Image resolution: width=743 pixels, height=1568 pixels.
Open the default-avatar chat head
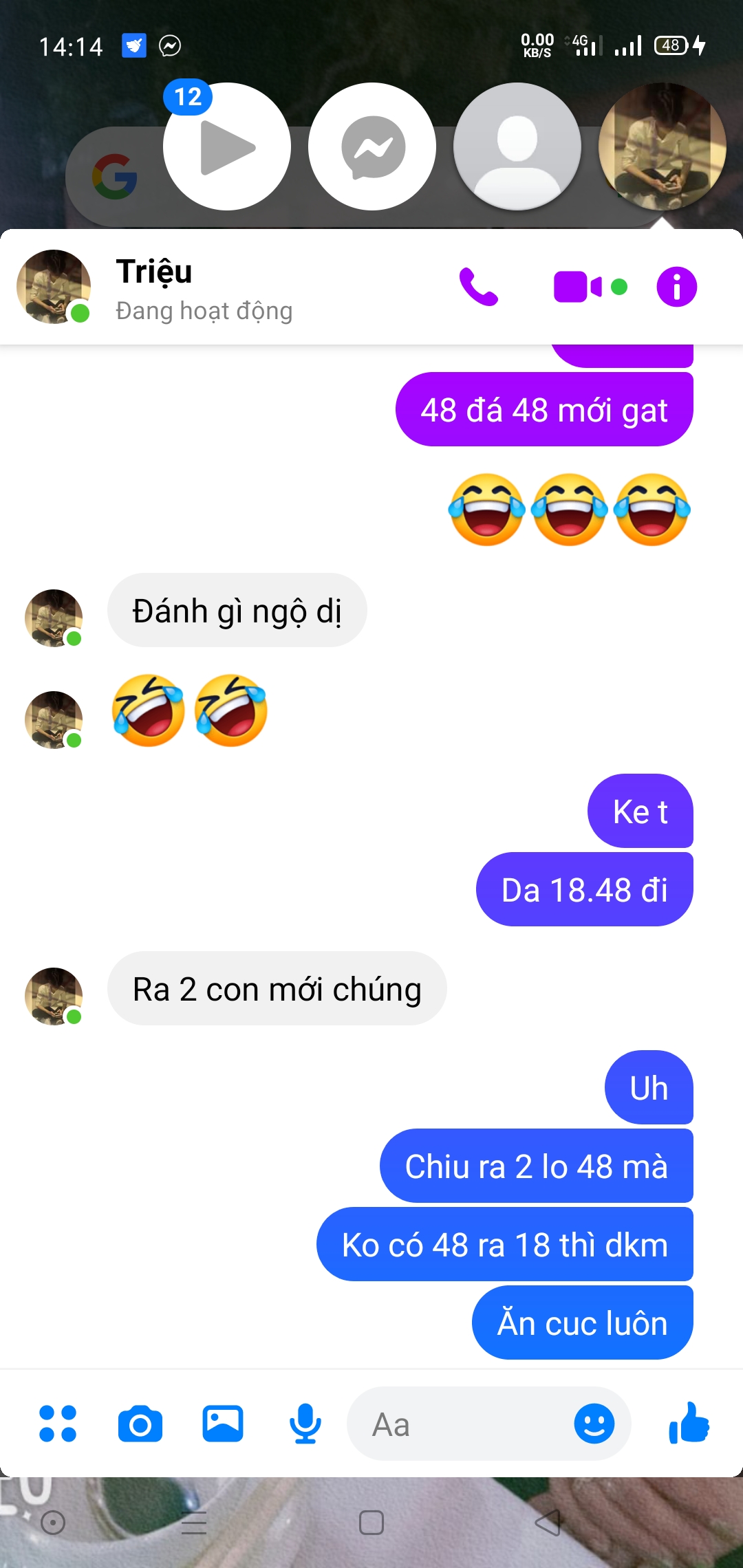[x=517, y=146]
